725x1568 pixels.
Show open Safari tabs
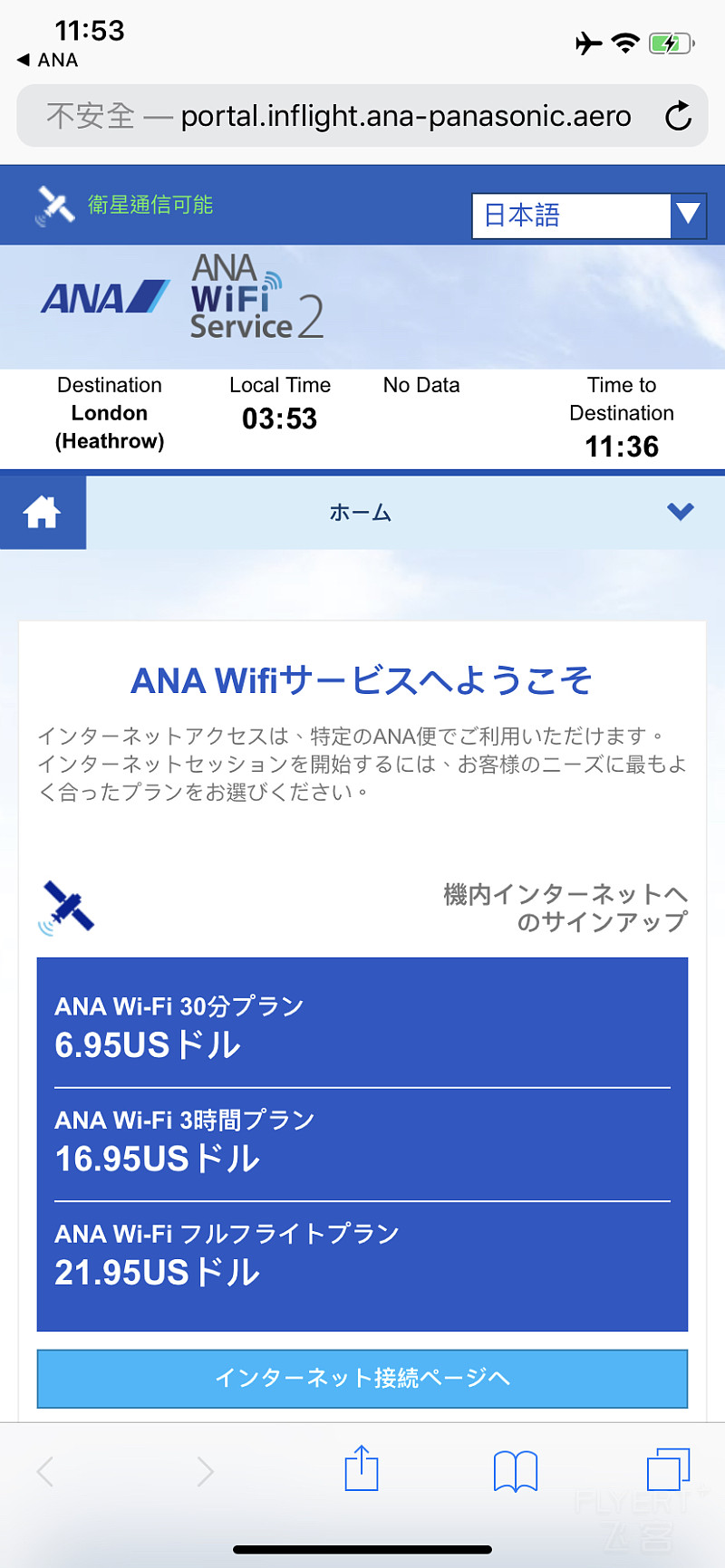pos(669,1469)
